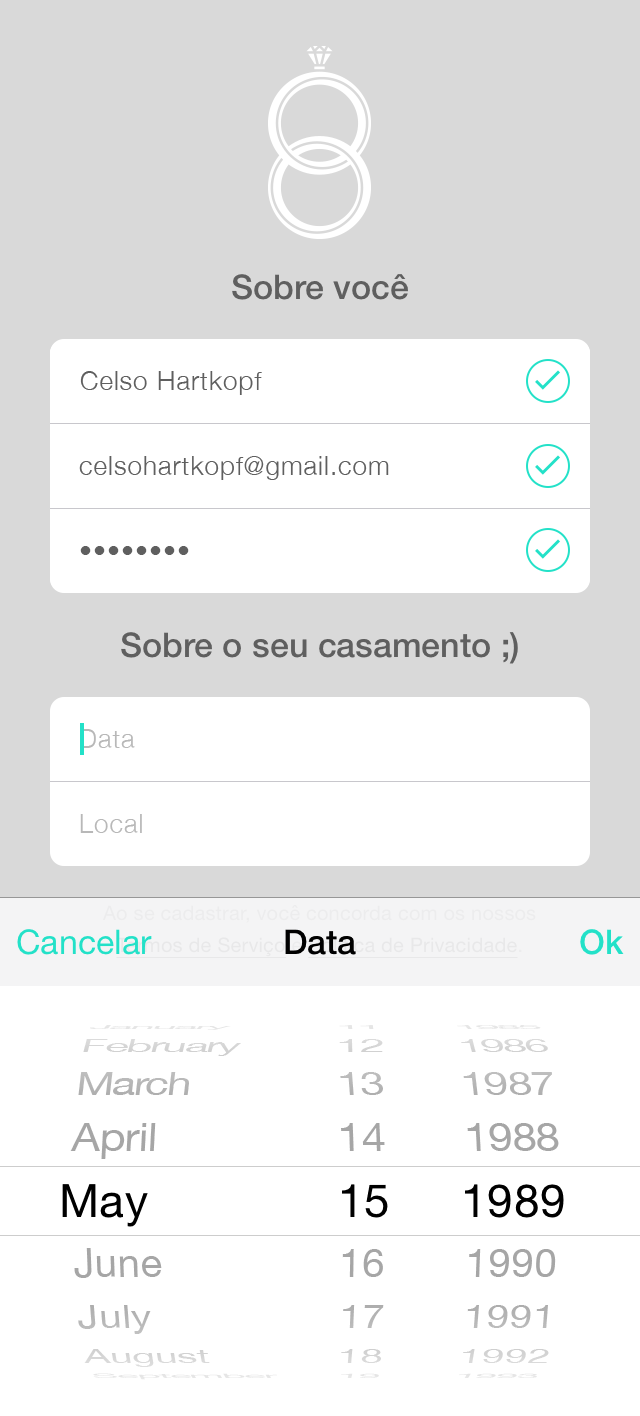Select year 1990 in the picker
This screenshot has width=640, height=1416.
(512, 1264)
